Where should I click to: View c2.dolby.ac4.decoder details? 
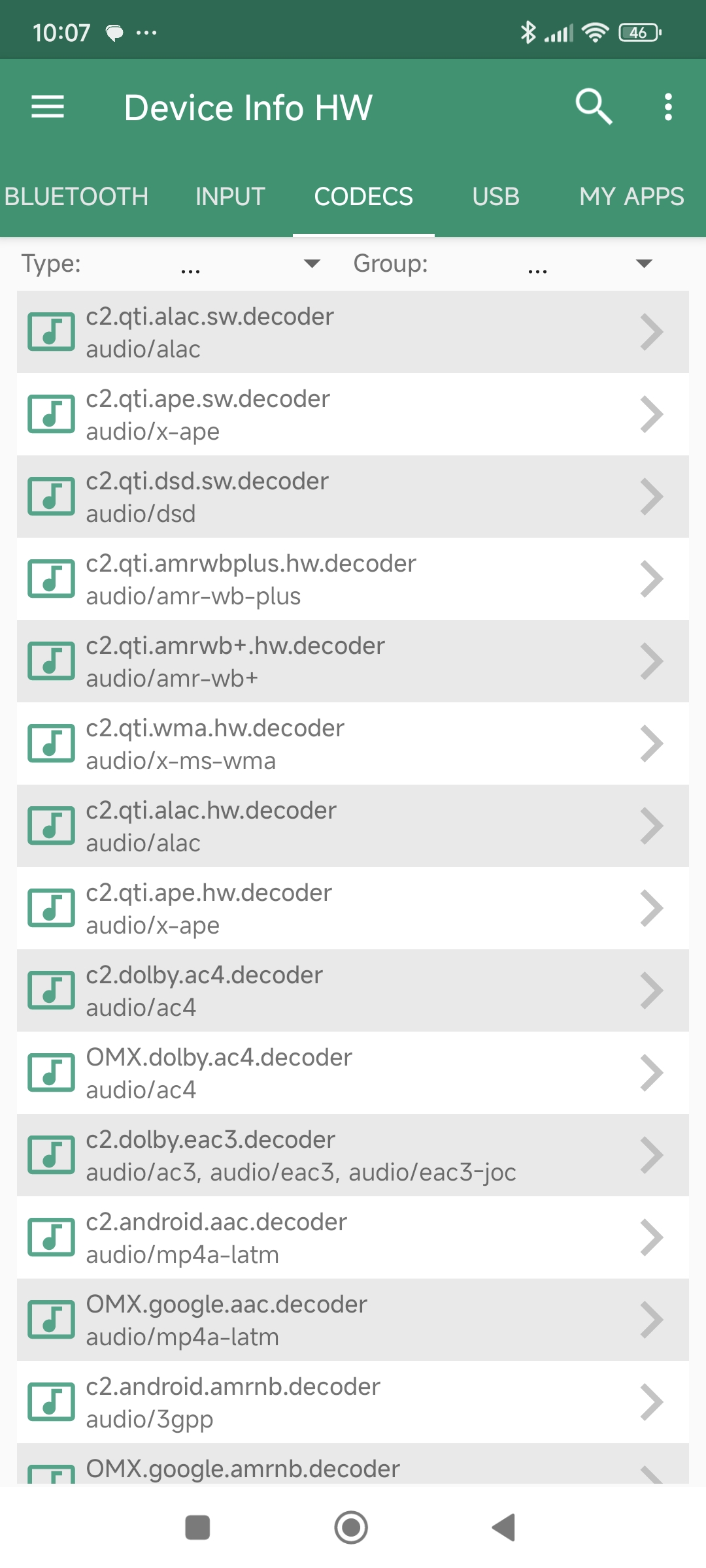(353, 990)
